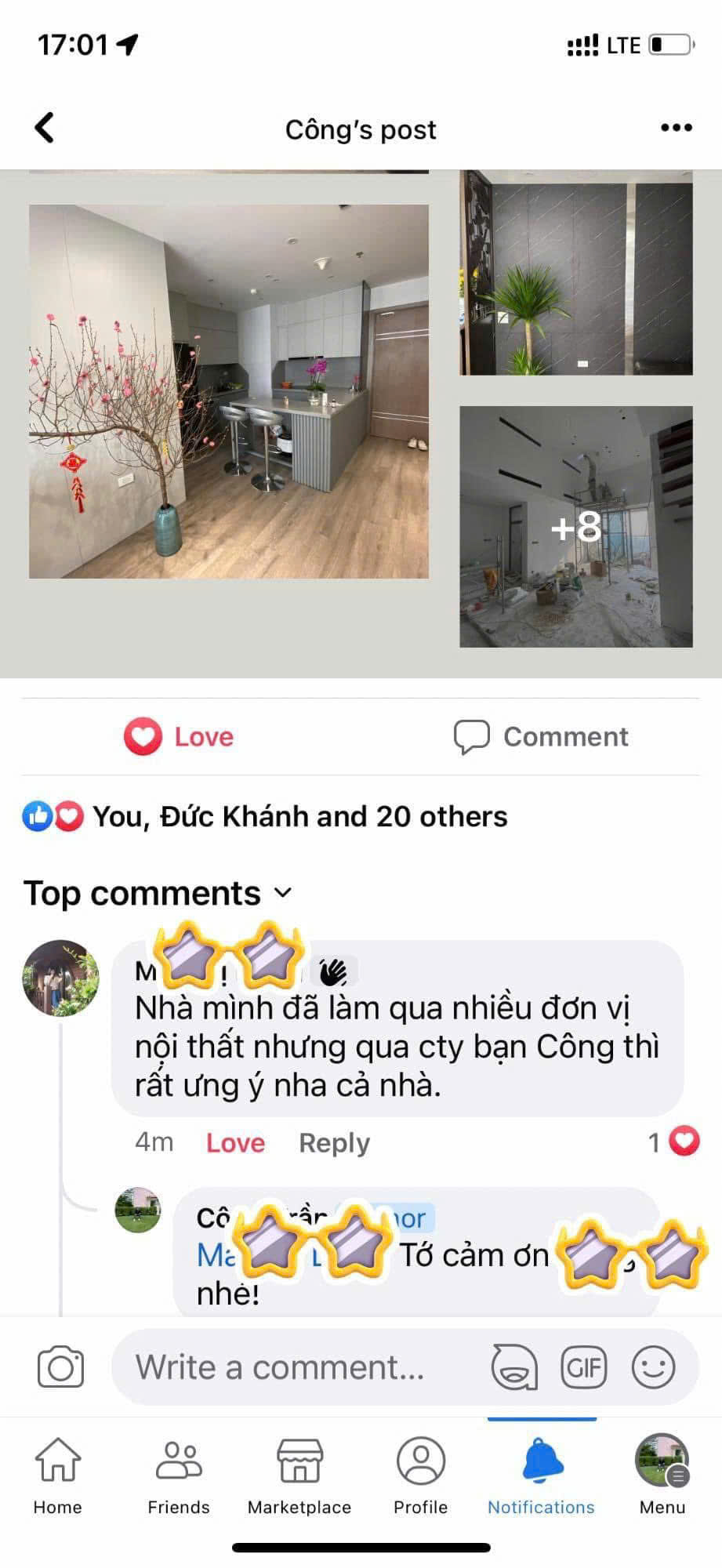This screenshot has height=1568, width=722.
Task: Switch to the Home tab
Action: pos(57,1475)
